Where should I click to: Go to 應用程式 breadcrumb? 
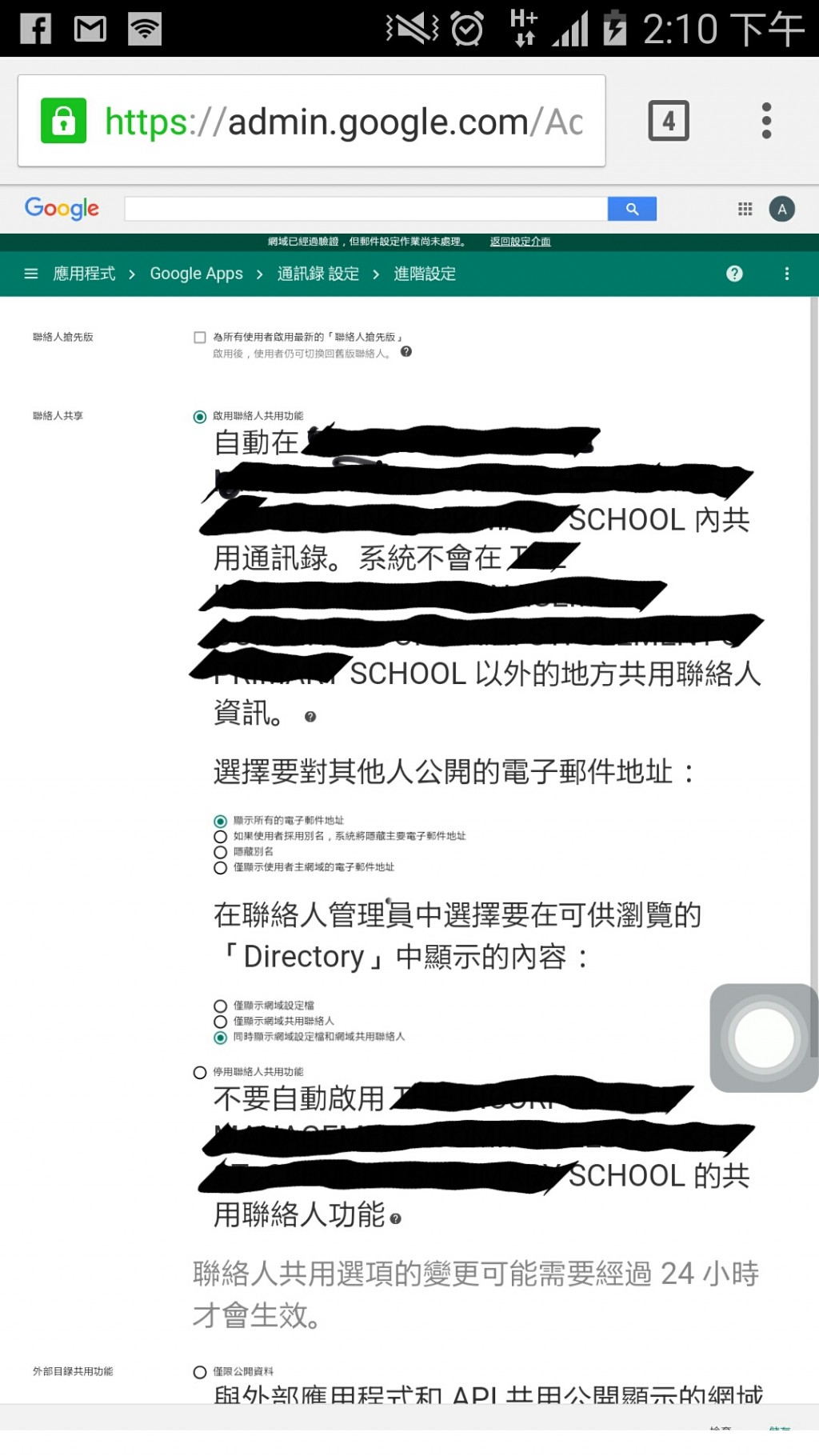[84, 274]
